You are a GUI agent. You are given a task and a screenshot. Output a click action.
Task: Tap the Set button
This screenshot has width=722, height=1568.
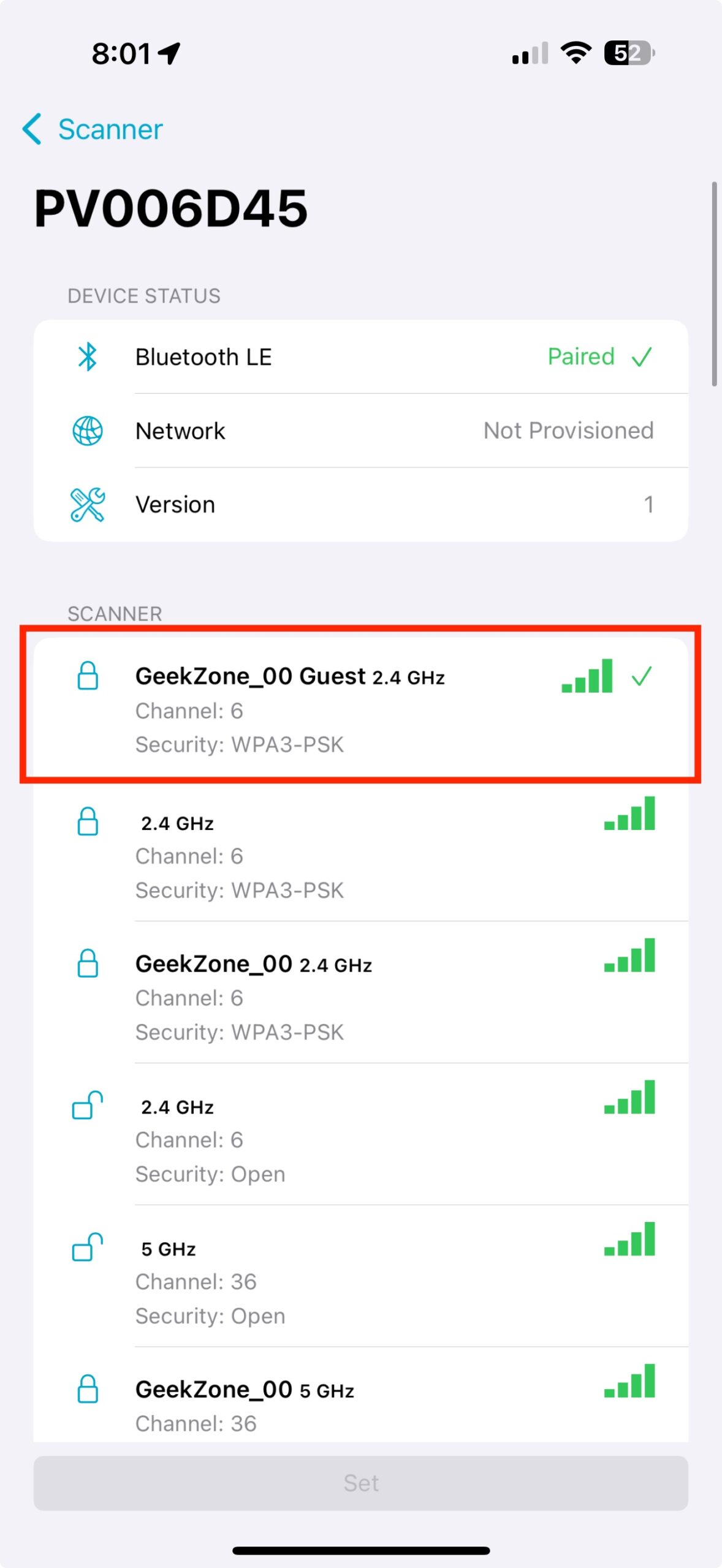click(x=361, y=1483)
